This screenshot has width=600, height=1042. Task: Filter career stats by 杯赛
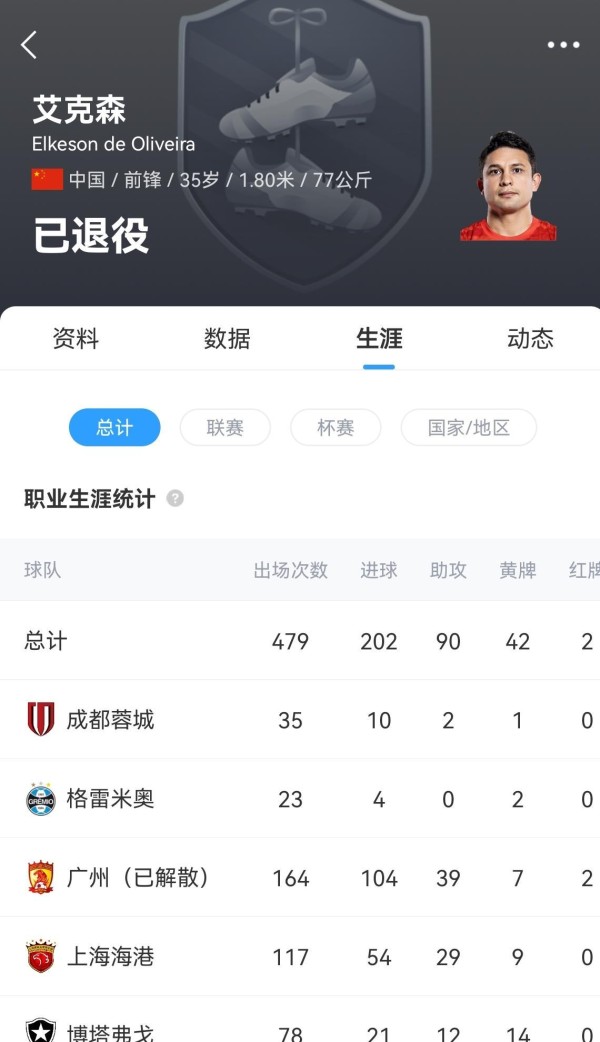[x=336, y=427]
